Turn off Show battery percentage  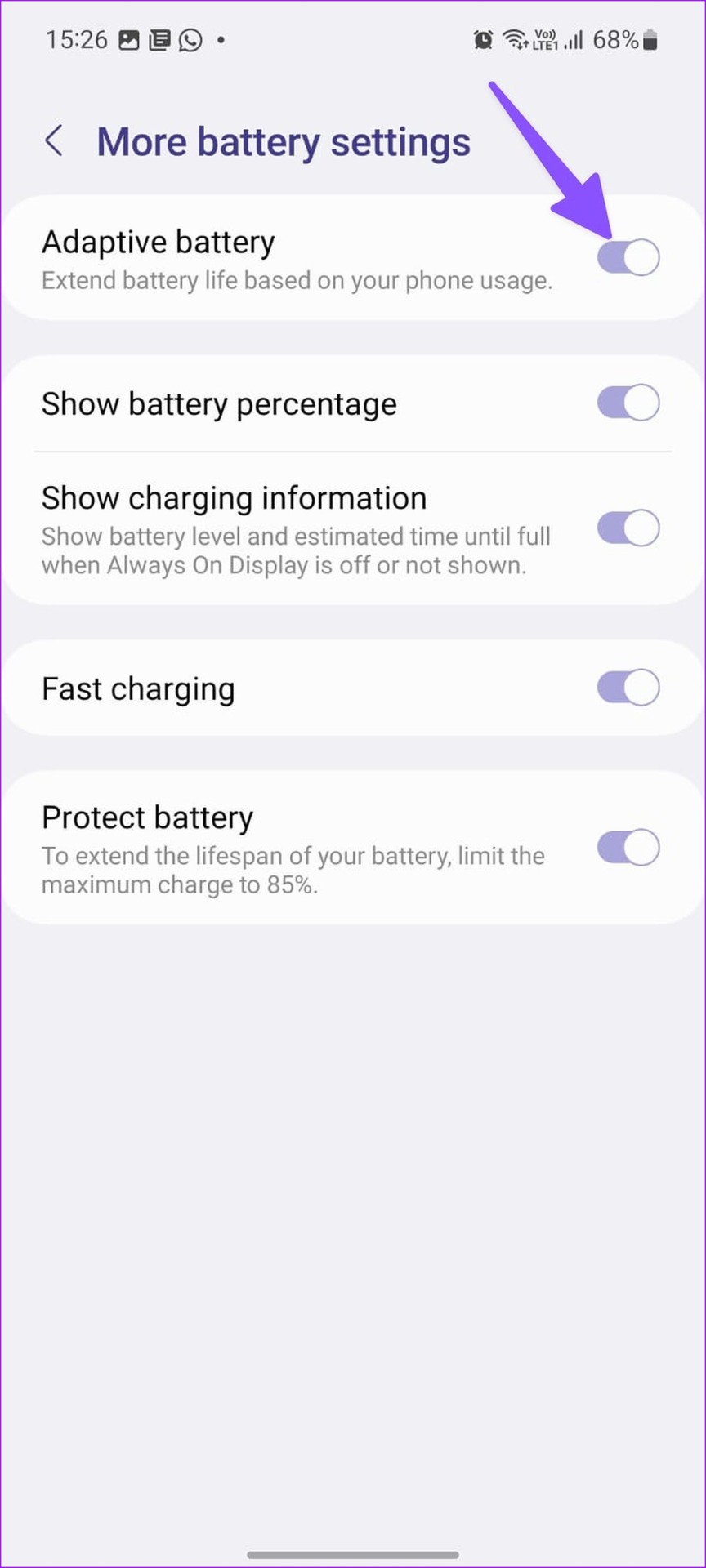pos(628,403)
